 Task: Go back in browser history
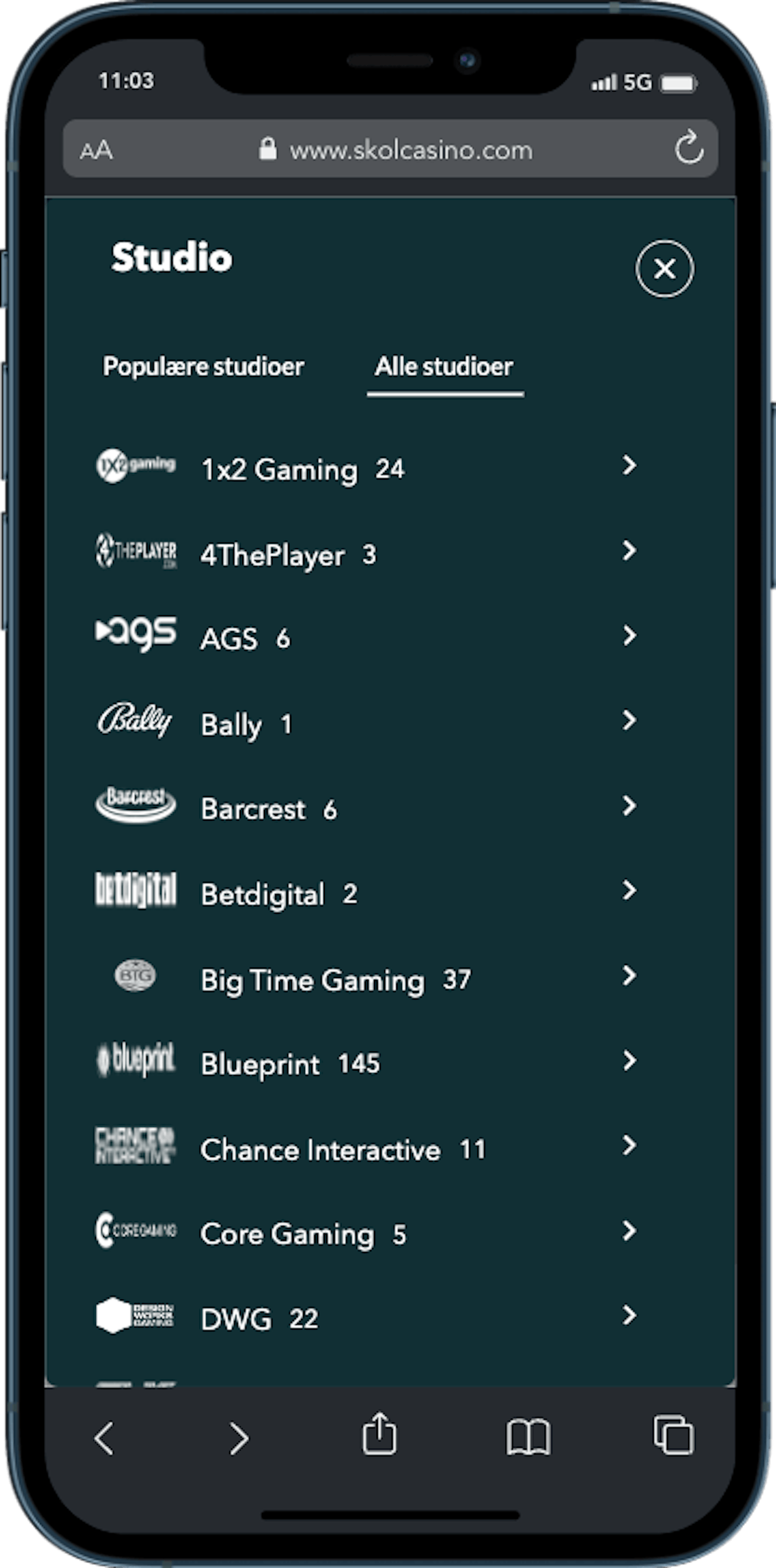click(x=105, y=1437)
